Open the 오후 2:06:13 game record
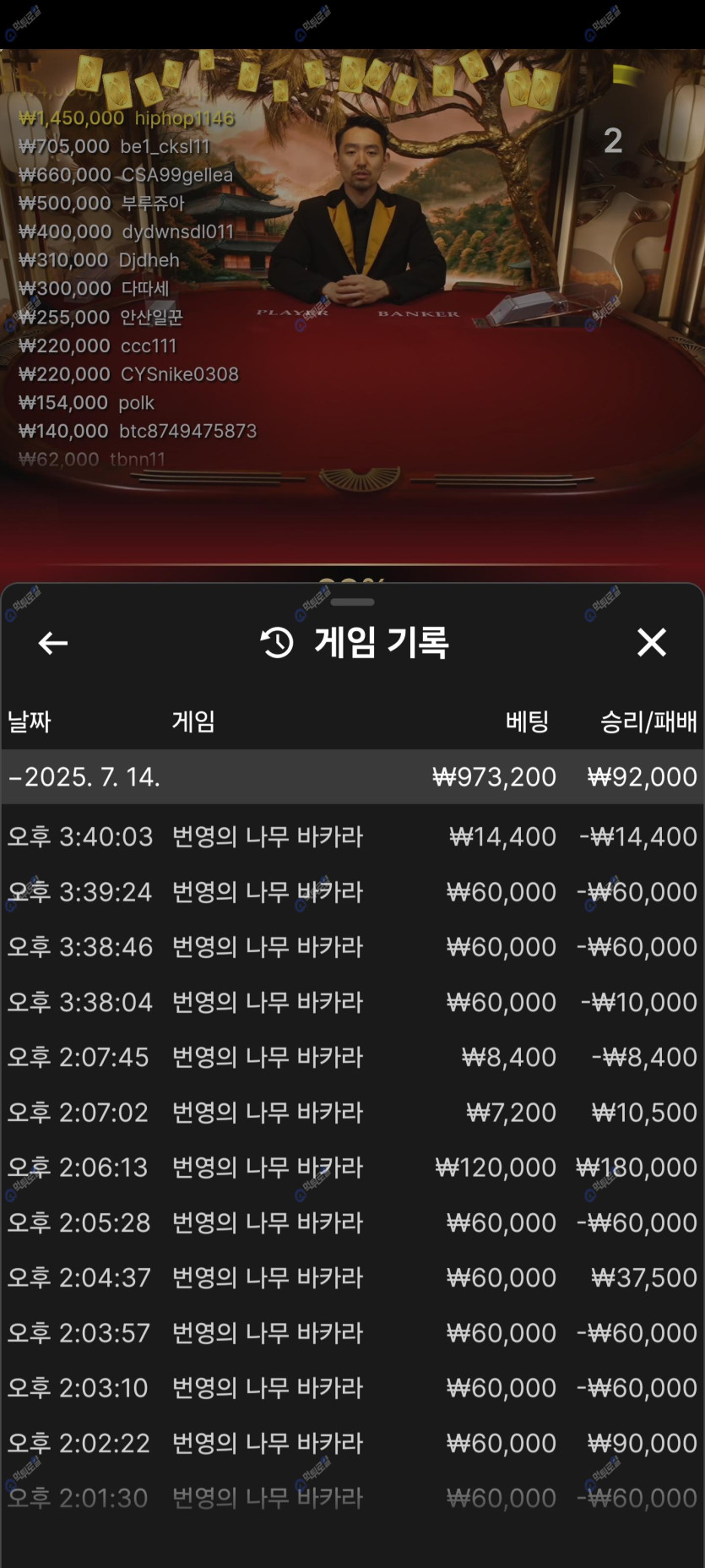 [x=352, y=1167]
